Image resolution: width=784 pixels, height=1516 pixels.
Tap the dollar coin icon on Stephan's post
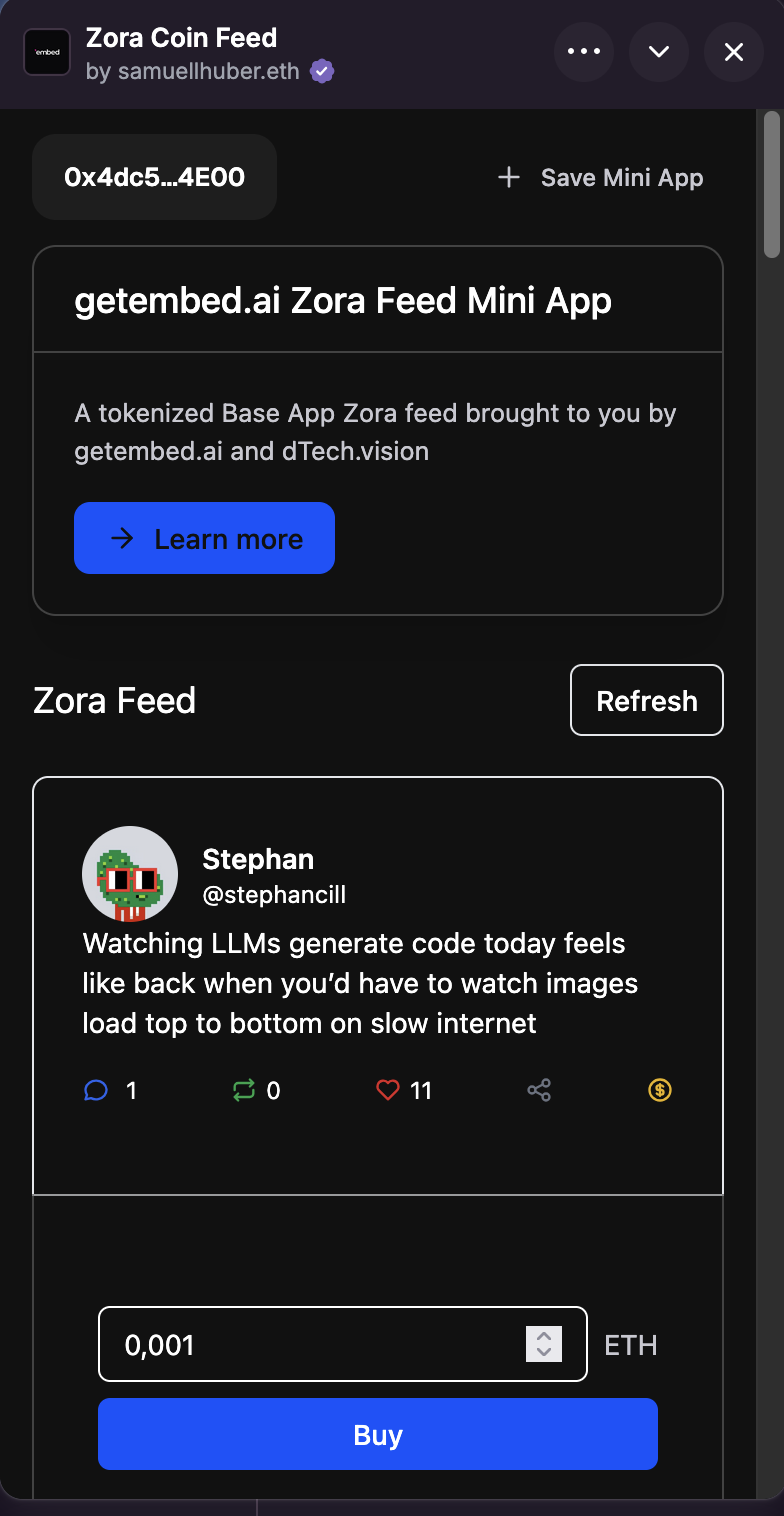point(660,1090)
